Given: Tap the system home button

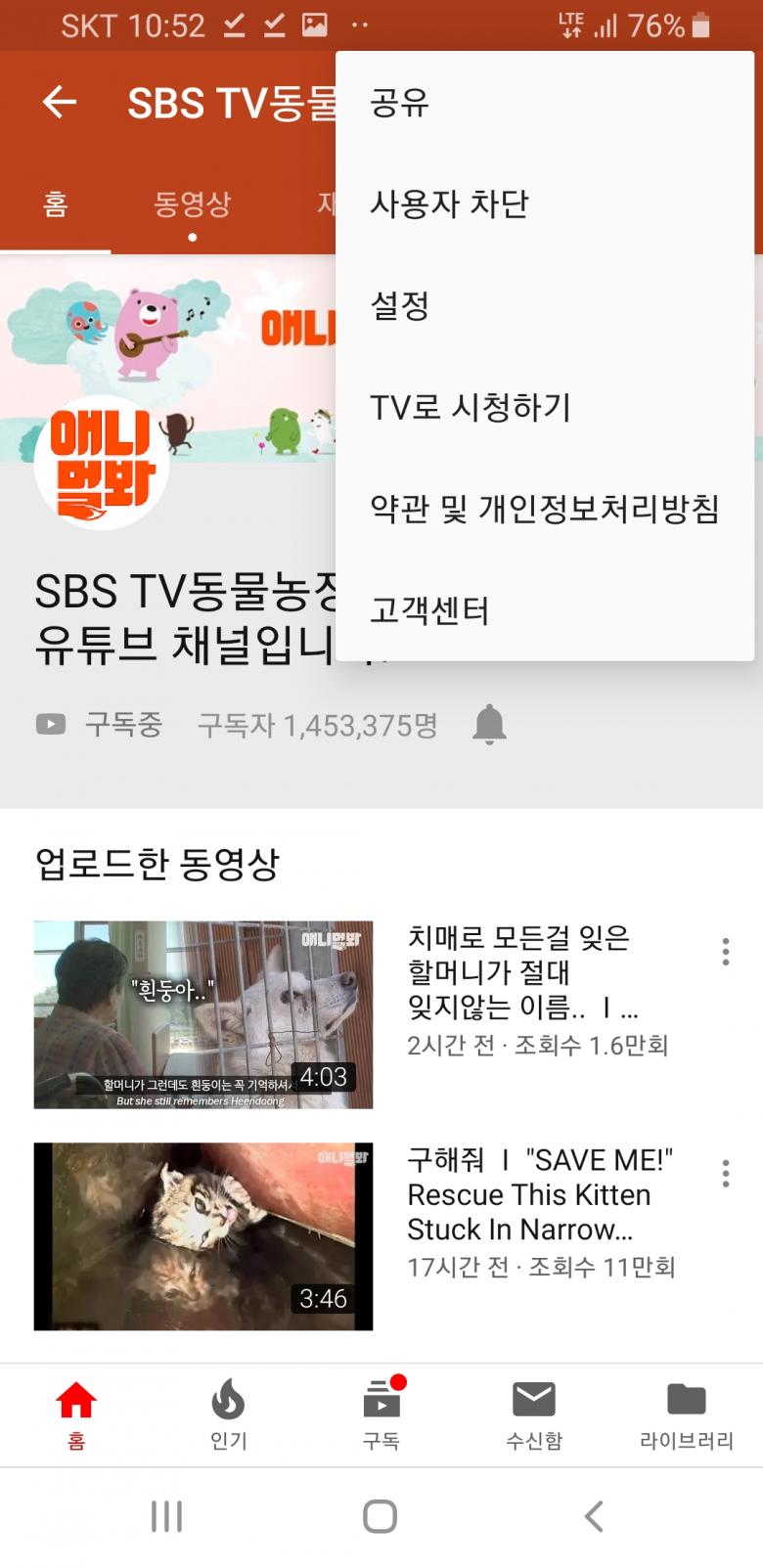Looking at the screenshot, I should (x=380, y=1517).
